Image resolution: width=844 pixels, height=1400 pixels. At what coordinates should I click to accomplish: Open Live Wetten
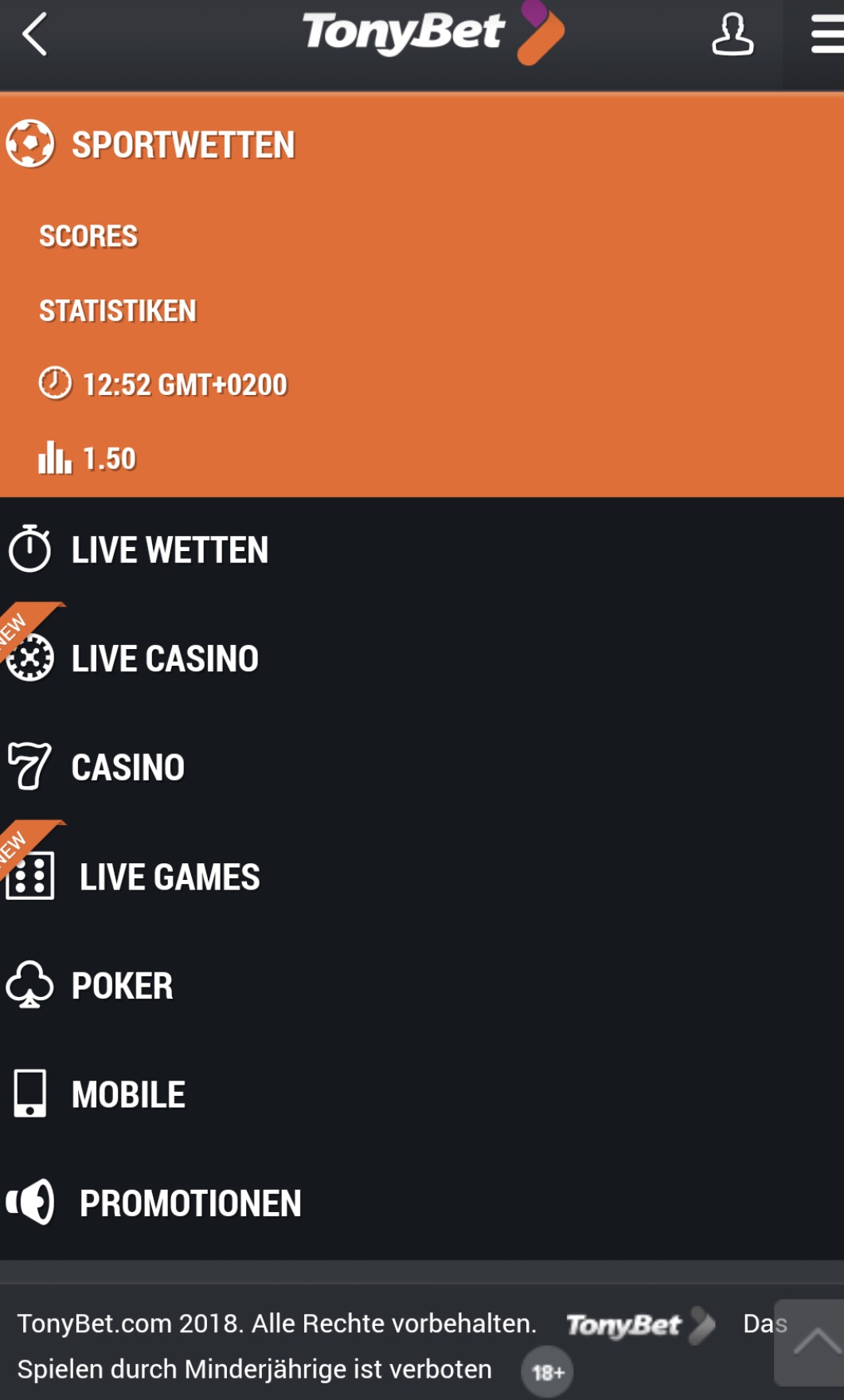[422, 550]
